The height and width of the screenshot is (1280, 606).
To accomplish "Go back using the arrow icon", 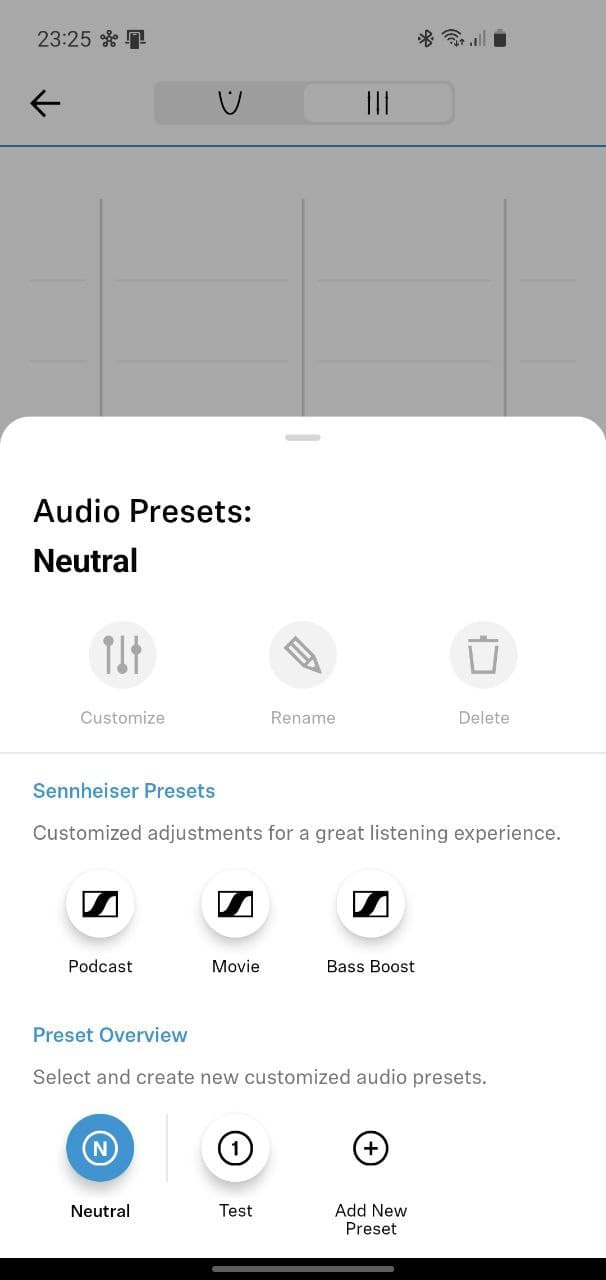I will [45, 103].
